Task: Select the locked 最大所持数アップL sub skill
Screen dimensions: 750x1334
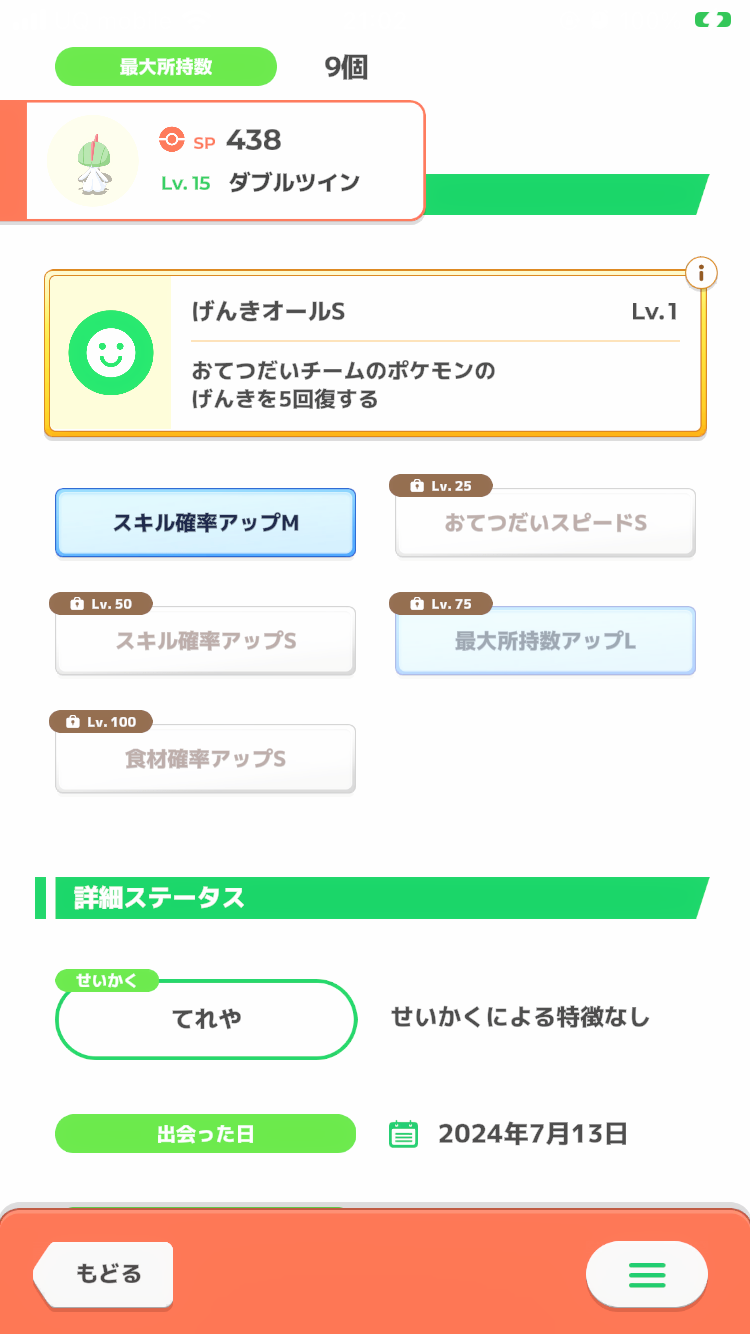Action: pyautogui.click(x=545, y=641)
